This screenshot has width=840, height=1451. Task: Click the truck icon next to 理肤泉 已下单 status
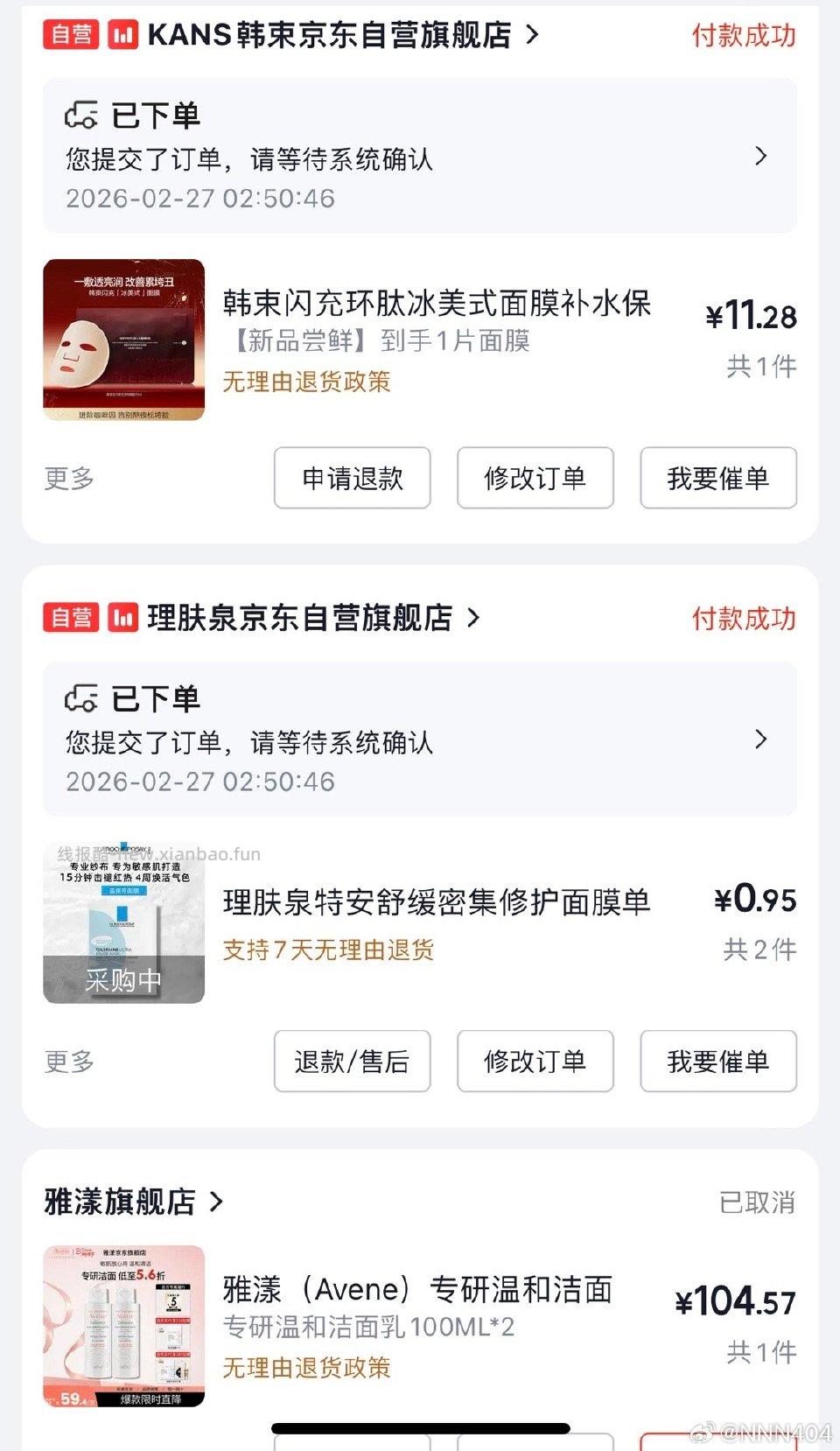tap(83, 698)
